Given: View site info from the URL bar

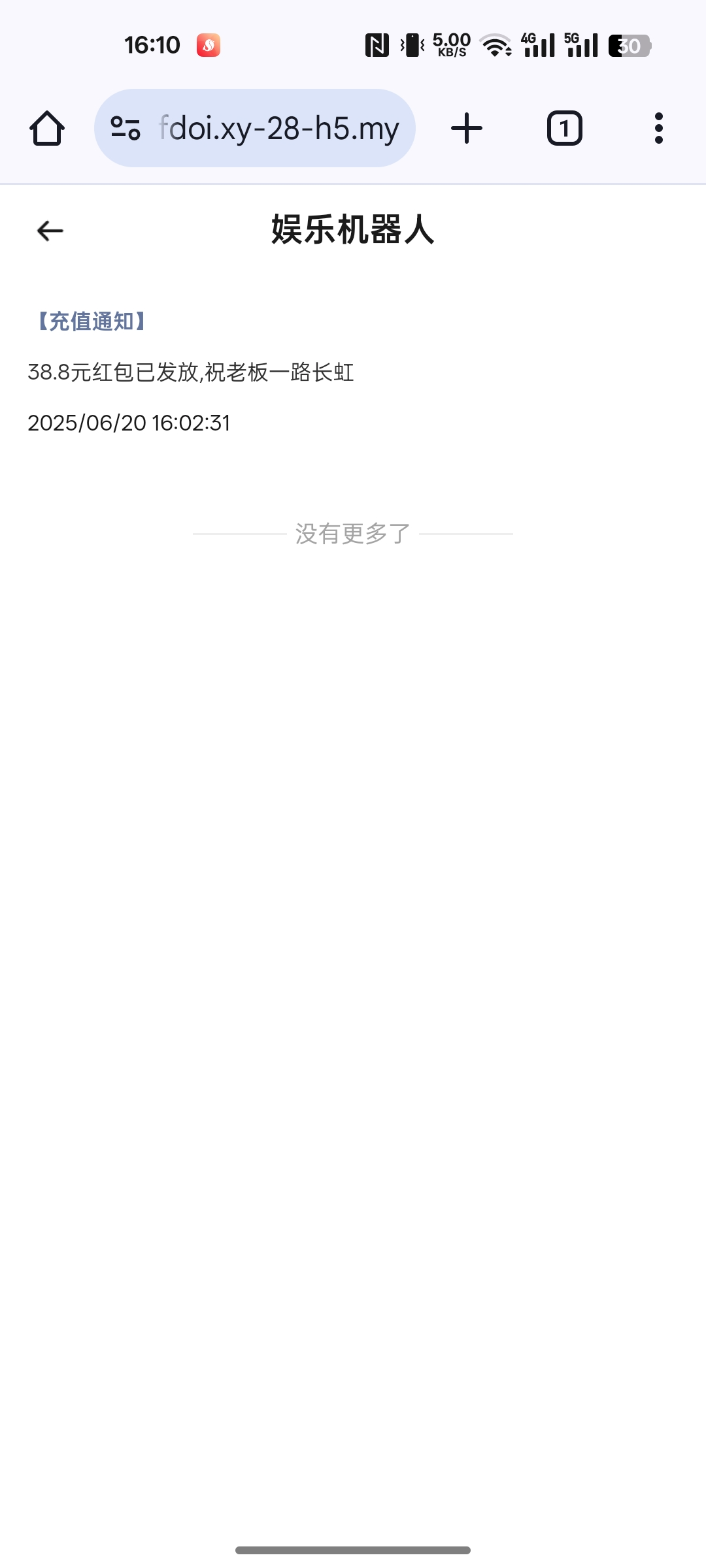Looking at the screenshot, I should pyautogui.click(x=126, y=128).
